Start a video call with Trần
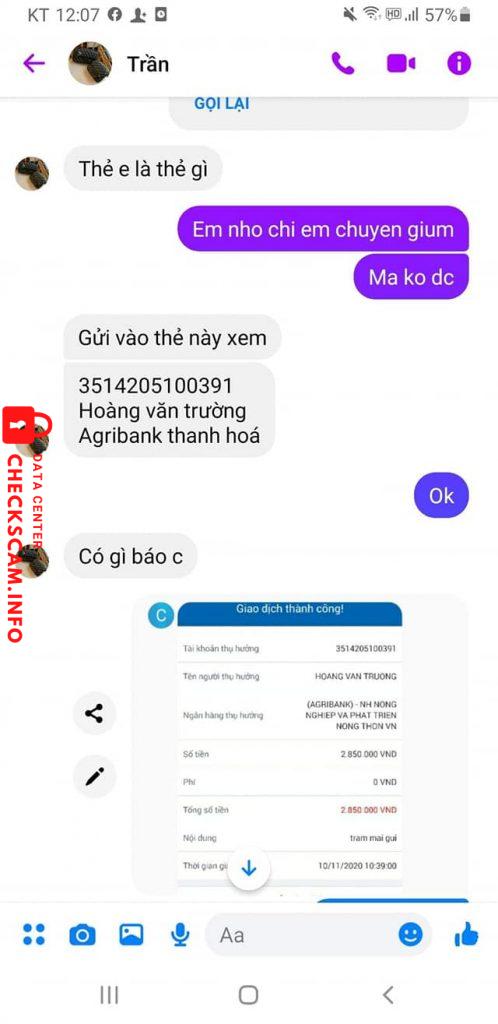This screenshot has width=498, height=1024. coord(401,63)
